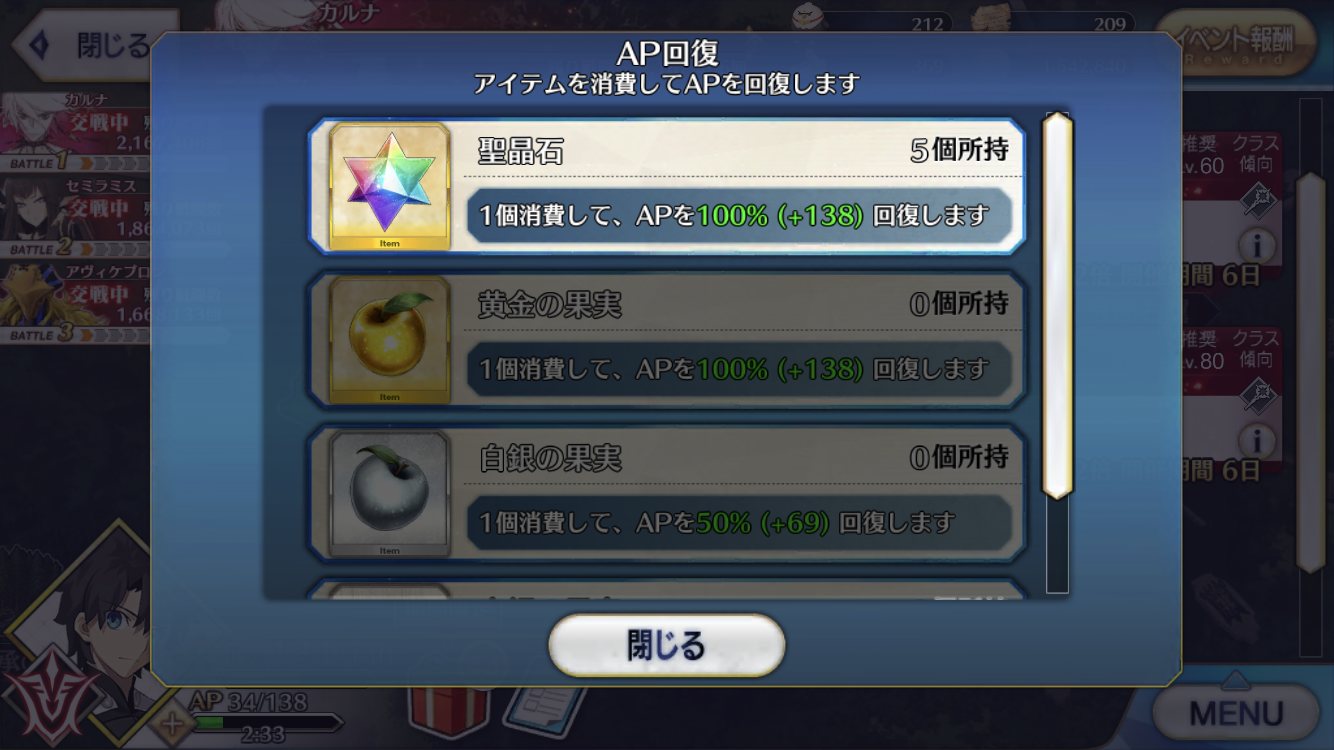Tap the 閉じる button in the dialog
1334x750 pixels.
[x=667, y=645]
